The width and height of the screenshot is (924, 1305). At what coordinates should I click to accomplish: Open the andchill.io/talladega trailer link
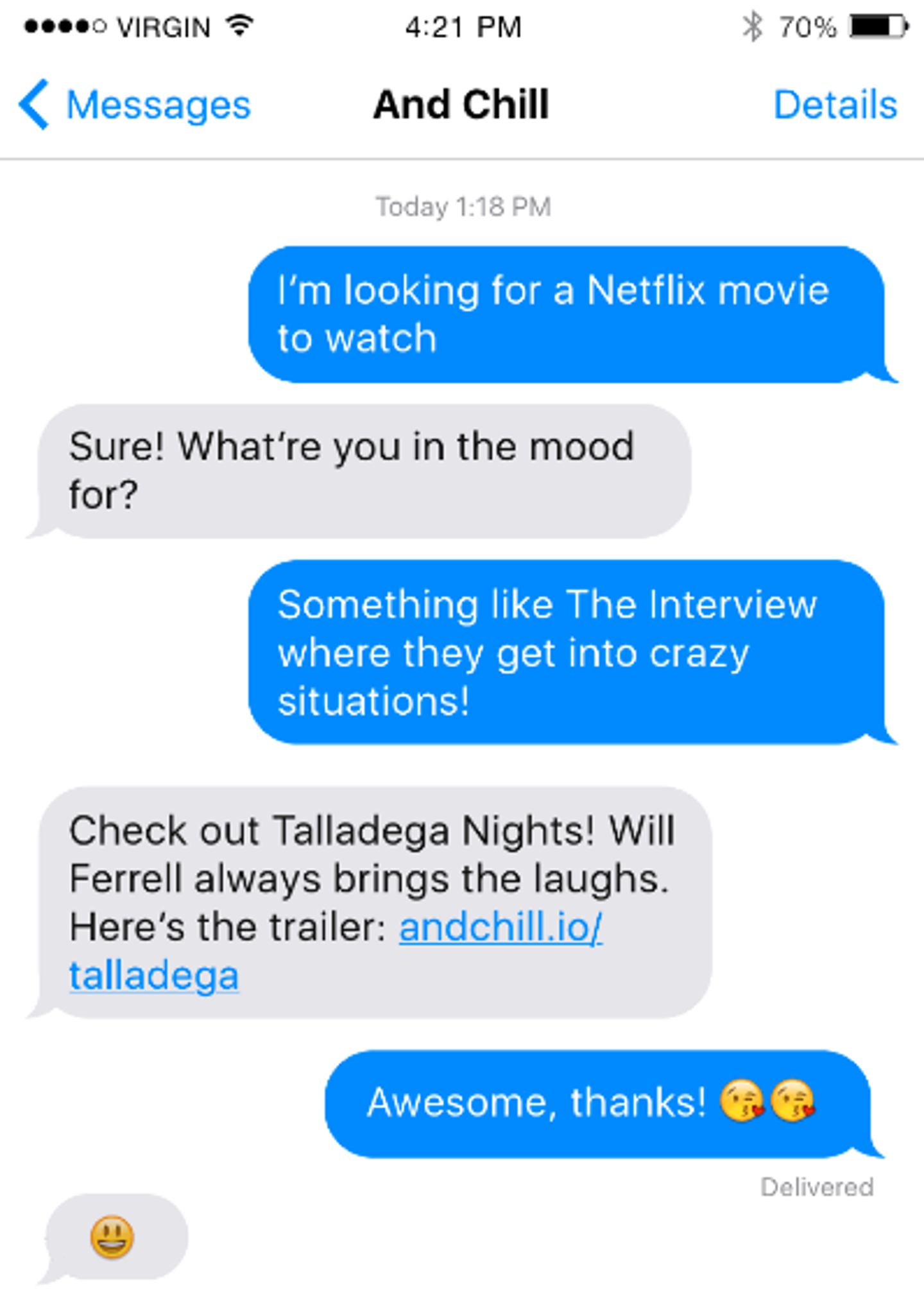(501, 928)
